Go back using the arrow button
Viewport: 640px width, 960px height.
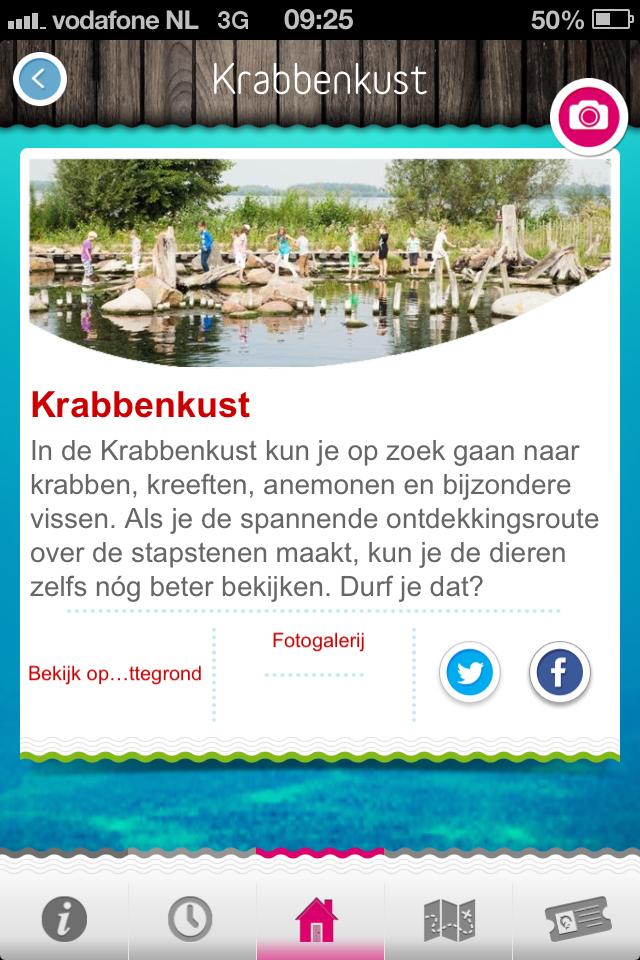pyautogui.click(x=40, y=80)
